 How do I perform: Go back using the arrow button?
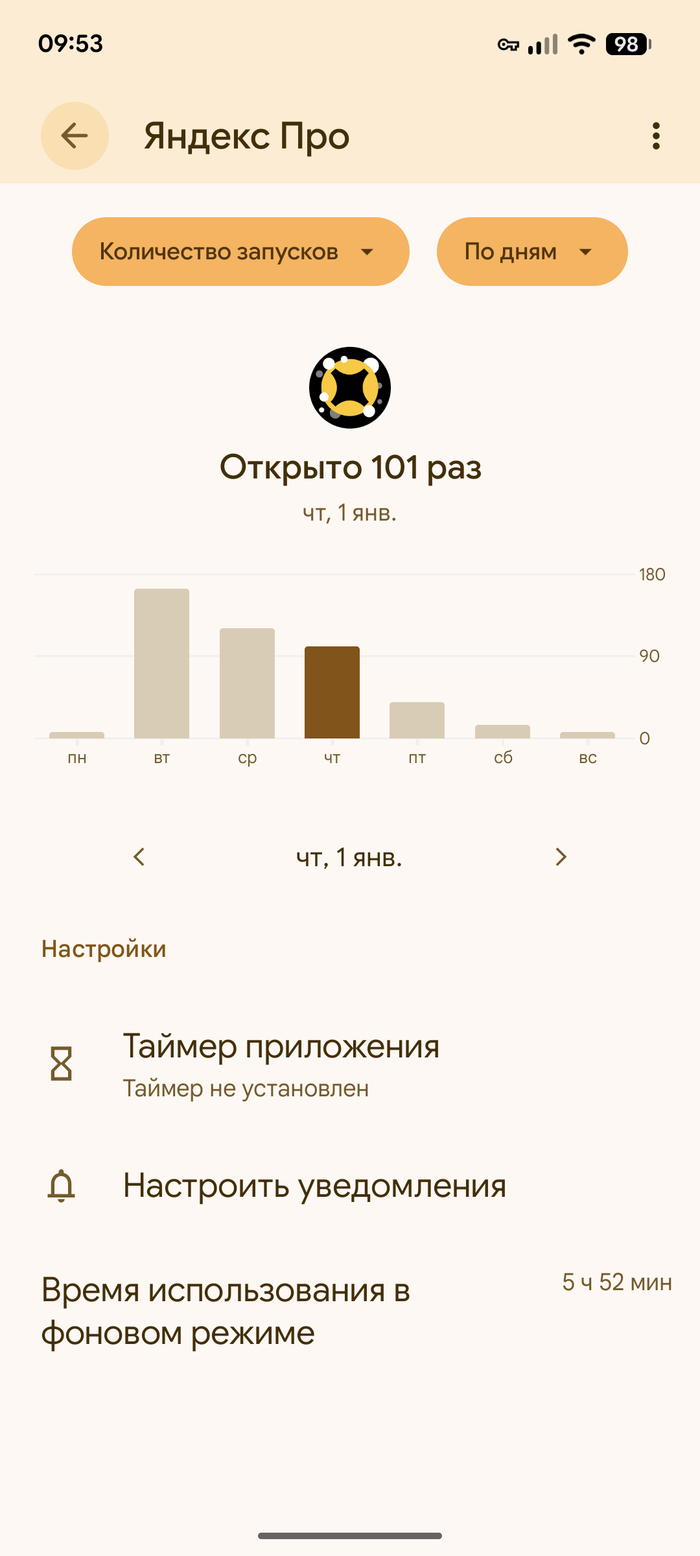point(74,136)
